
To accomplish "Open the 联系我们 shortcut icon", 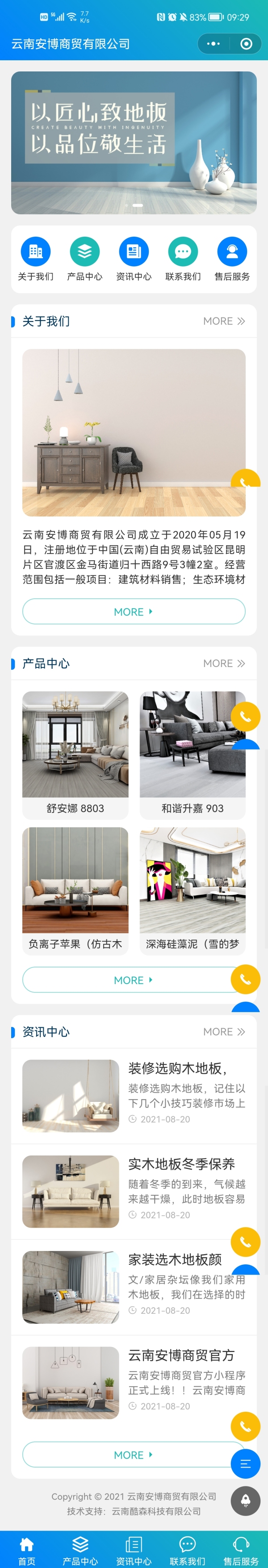I will pyautogui.click(x=183, y=251).
